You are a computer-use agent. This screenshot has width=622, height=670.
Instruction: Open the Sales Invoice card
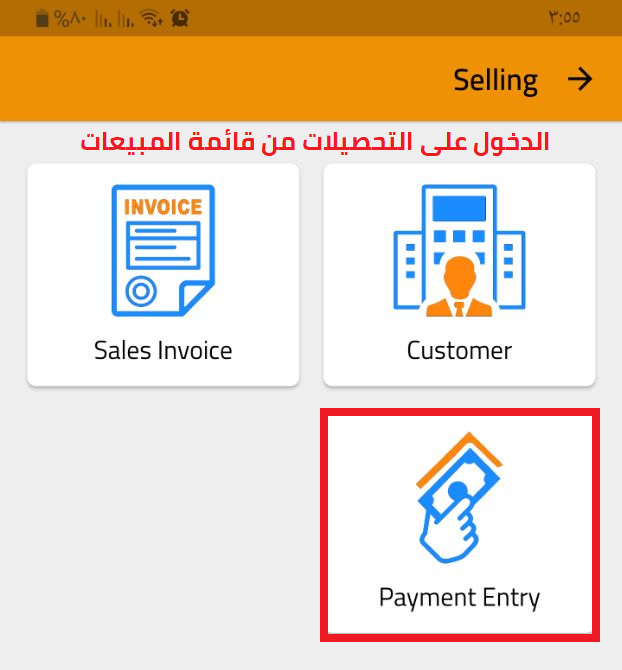tap(163, 275)
